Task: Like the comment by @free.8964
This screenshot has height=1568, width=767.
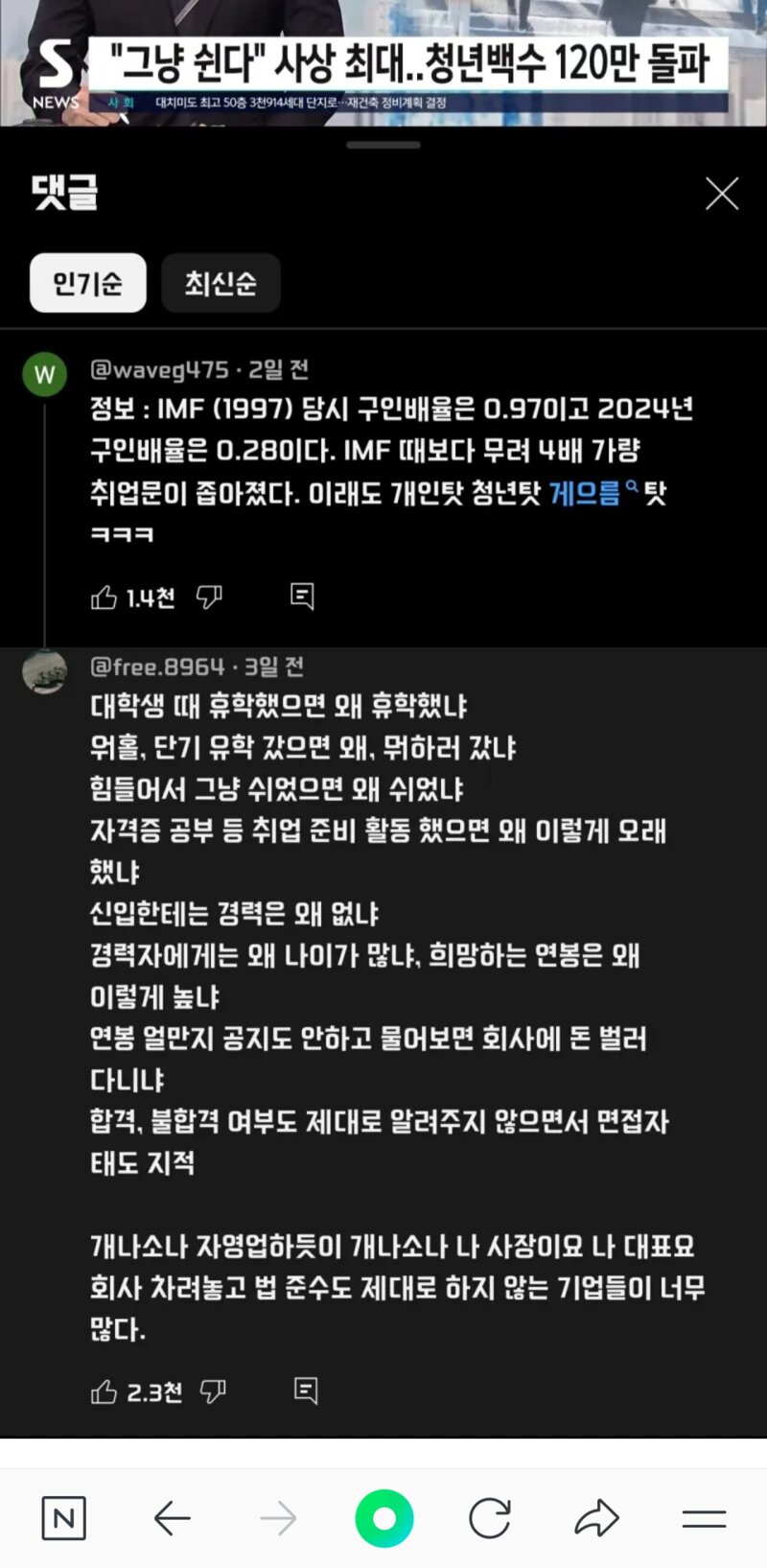Action: pyautogui.click(x=104, y=1392)
